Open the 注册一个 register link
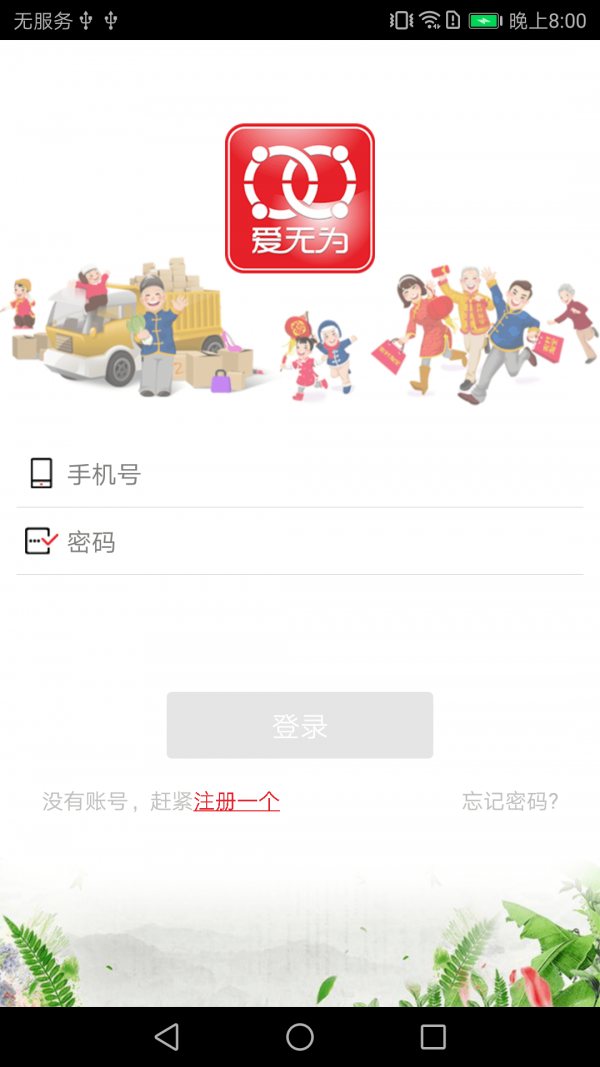This screenshot has width=600, height=1067. point(237,801)
